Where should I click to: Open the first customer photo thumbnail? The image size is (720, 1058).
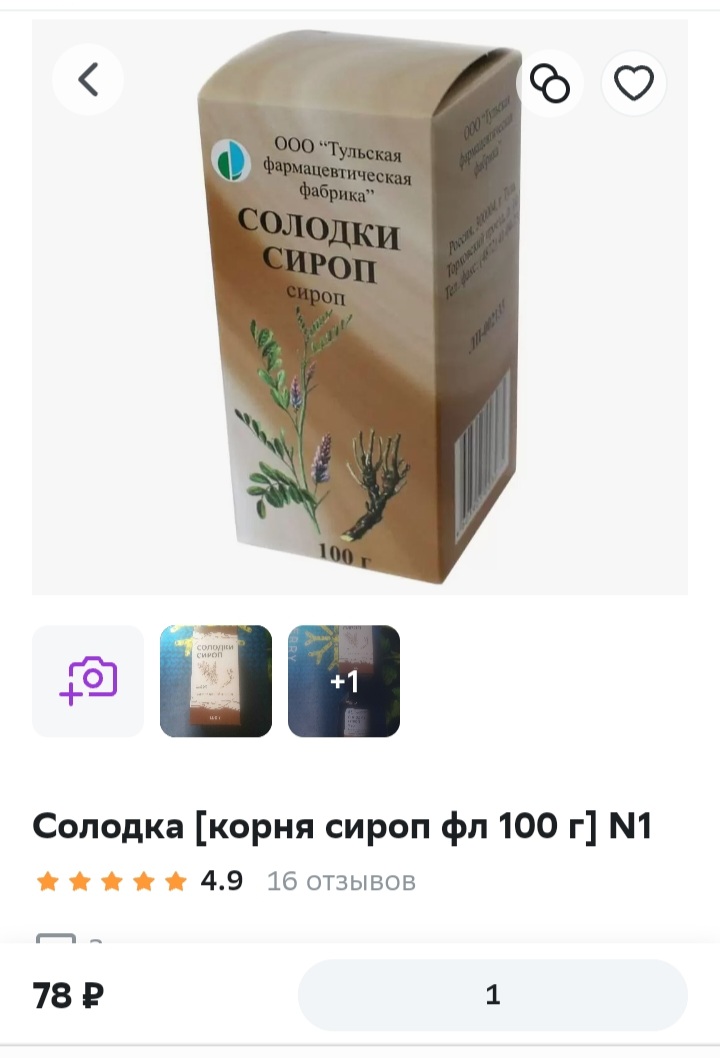[x=216, y=681]
